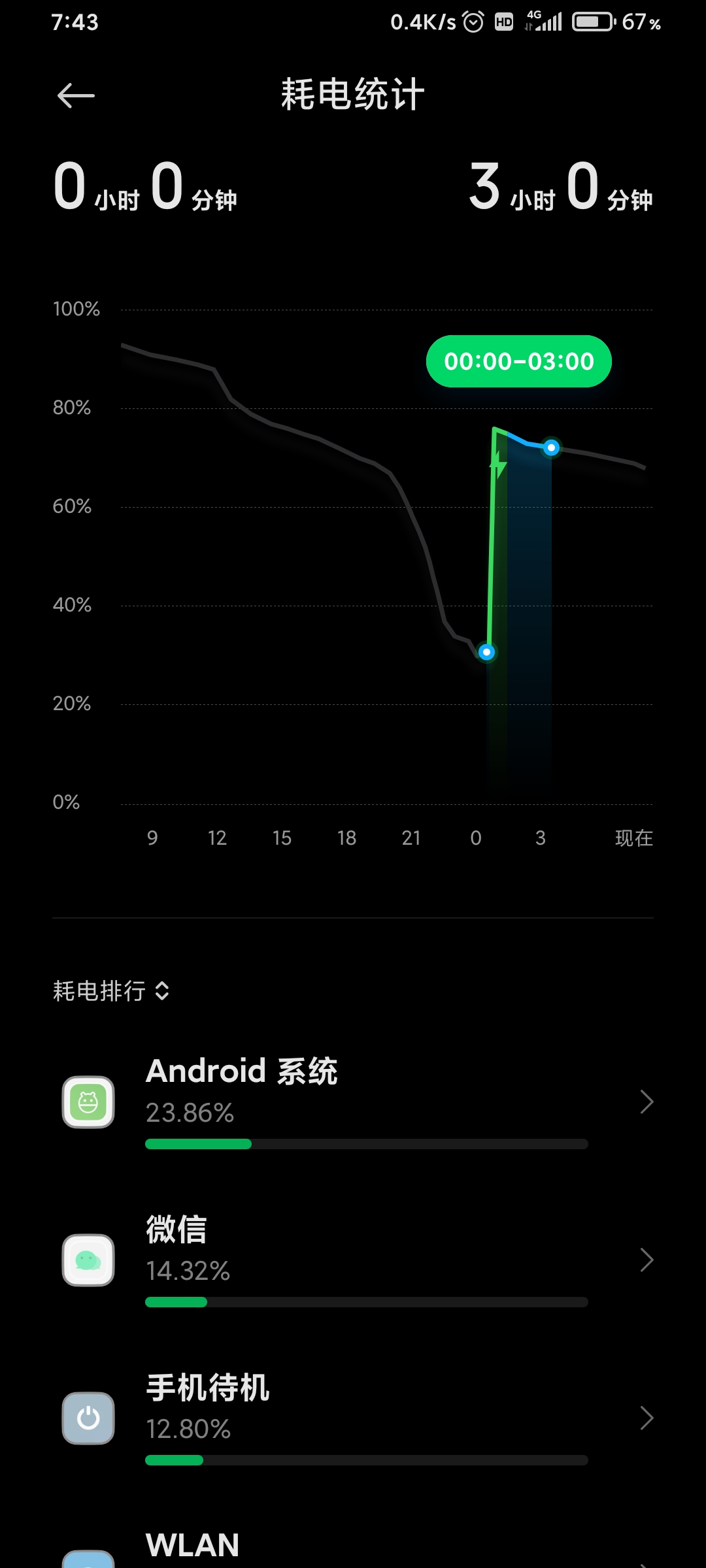Select the left range handle on the chart
Image resolution: width=706 pixels, height=1568 pixels.
486,652
